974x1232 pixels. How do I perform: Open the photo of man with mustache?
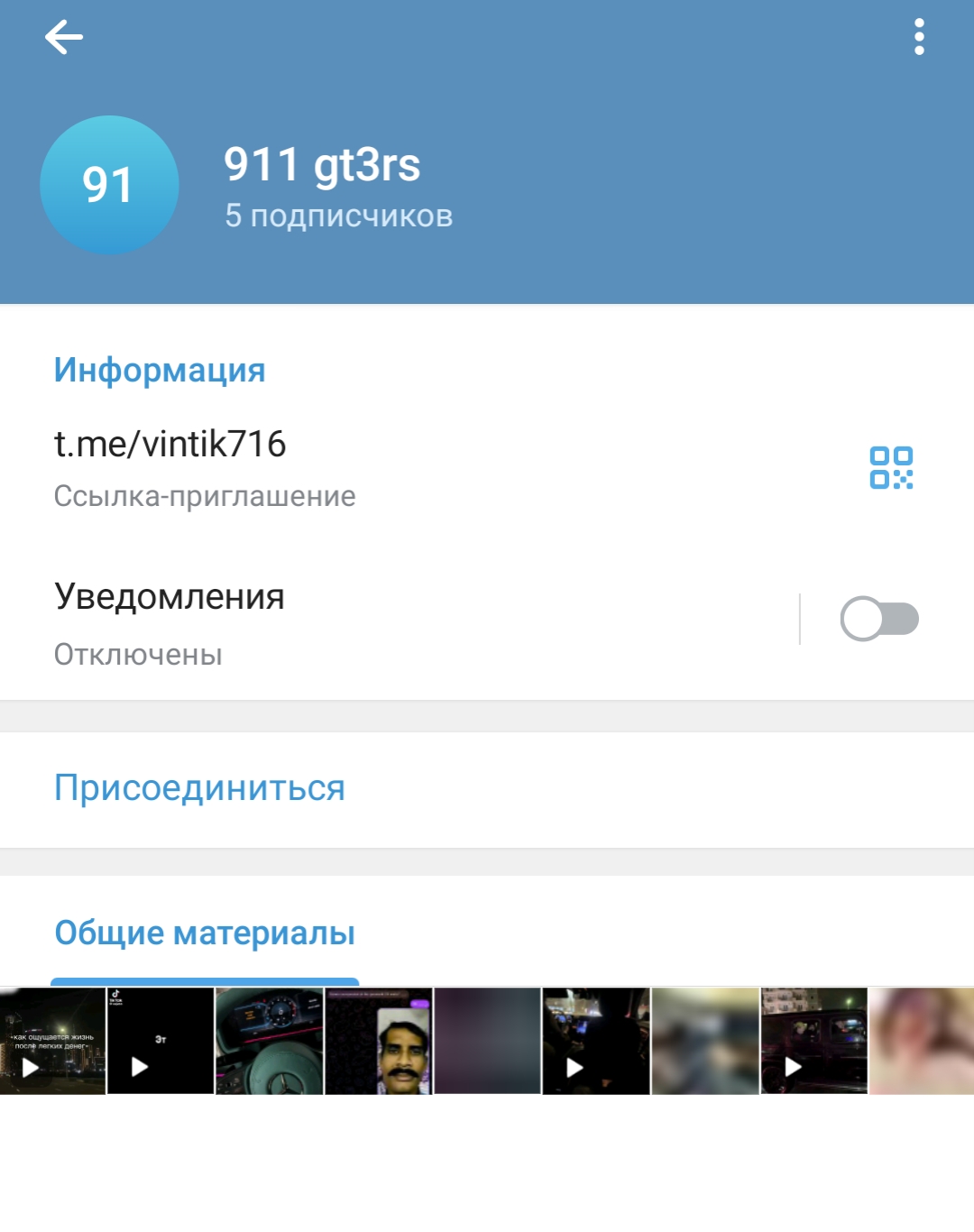coord(378,1041)
